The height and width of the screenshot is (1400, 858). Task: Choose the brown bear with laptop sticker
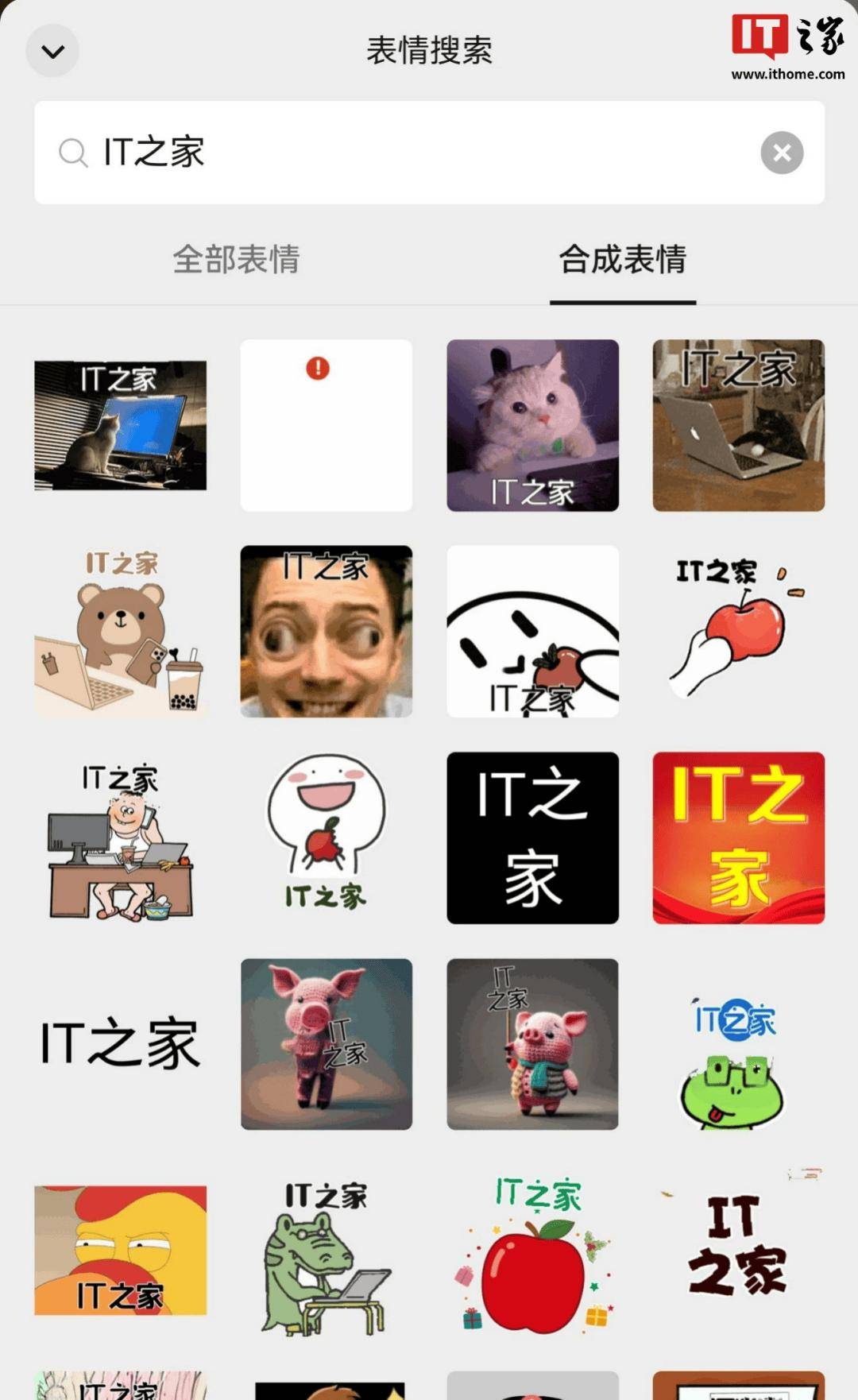coord(120,632)
